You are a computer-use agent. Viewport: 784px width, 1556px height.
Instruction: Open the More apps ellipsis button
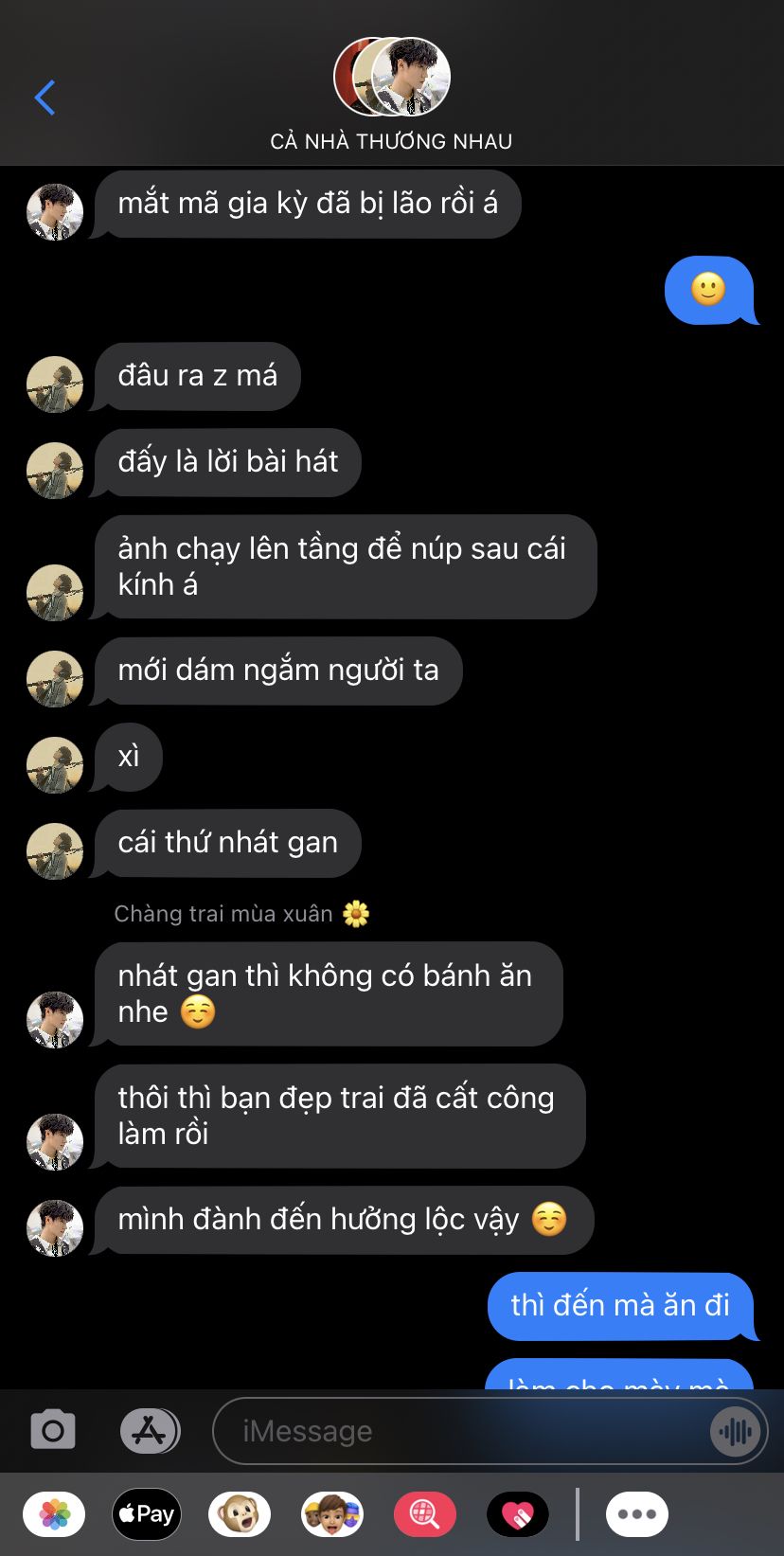[637, 1514]
